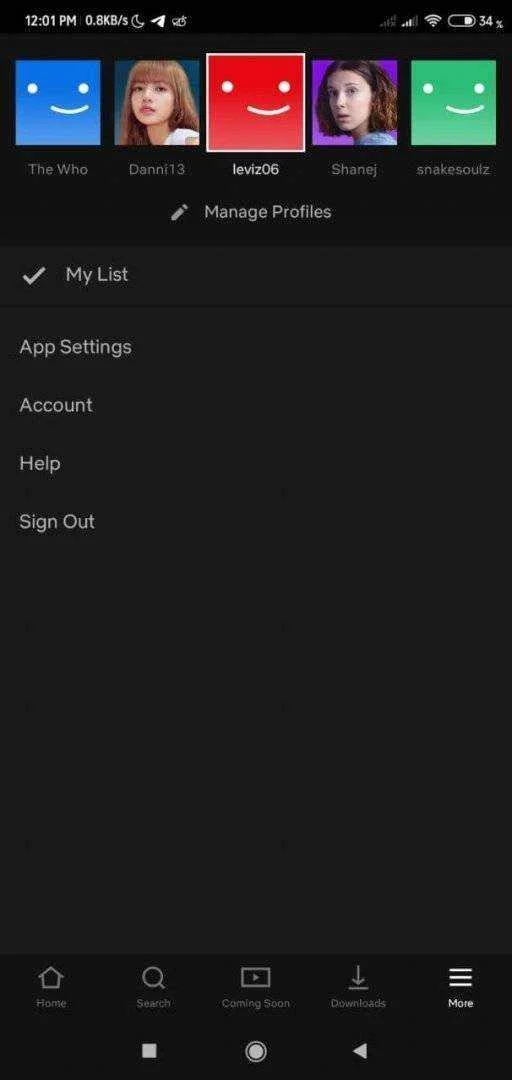Go to the Downloads tab
The image size is (512, 1080).
click(x=358, y=986)
